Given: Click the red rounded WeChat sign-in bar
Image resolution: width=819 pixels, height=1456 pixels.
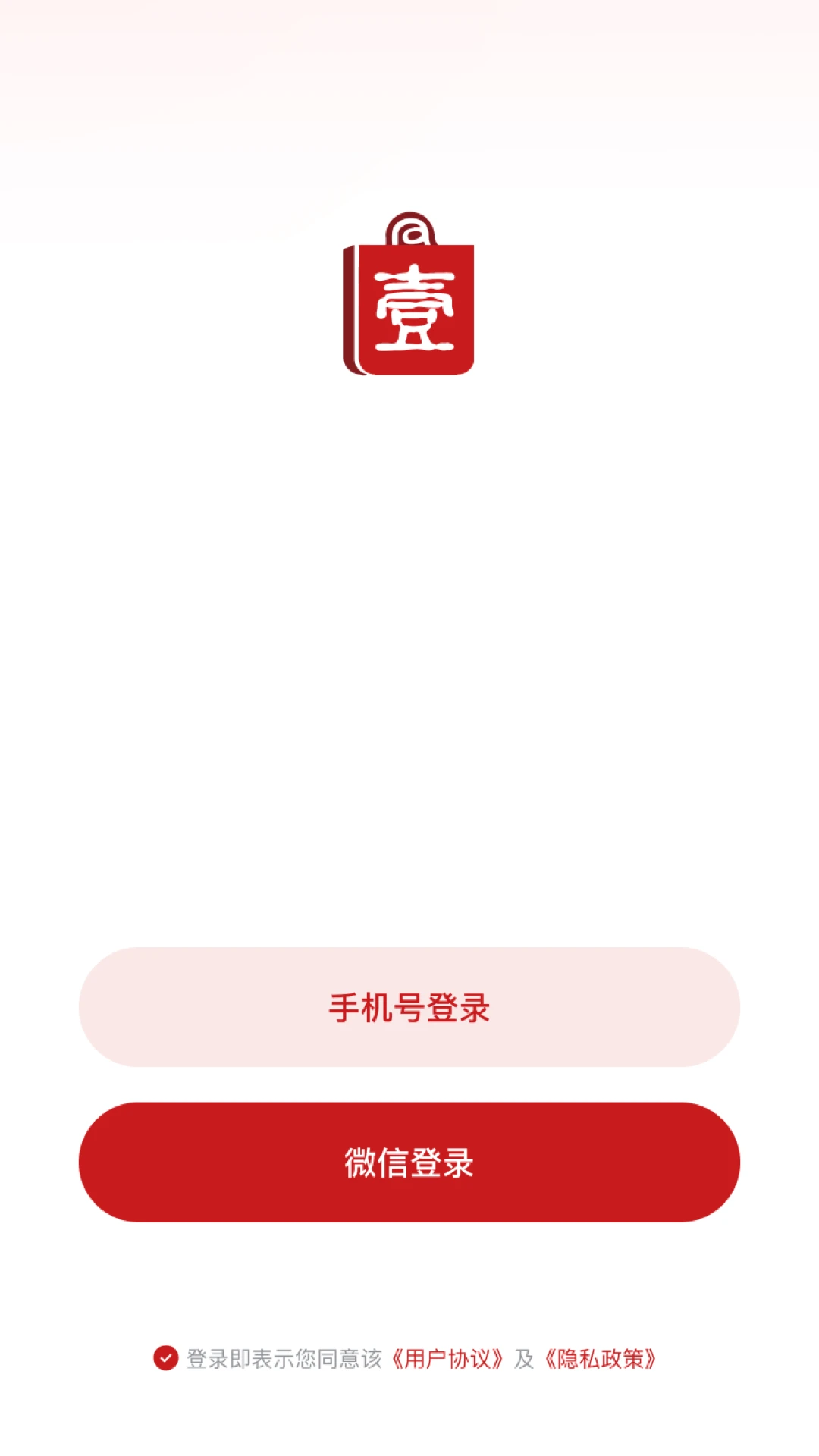Looking at the screenshot, I should (x=409, y=1162).
